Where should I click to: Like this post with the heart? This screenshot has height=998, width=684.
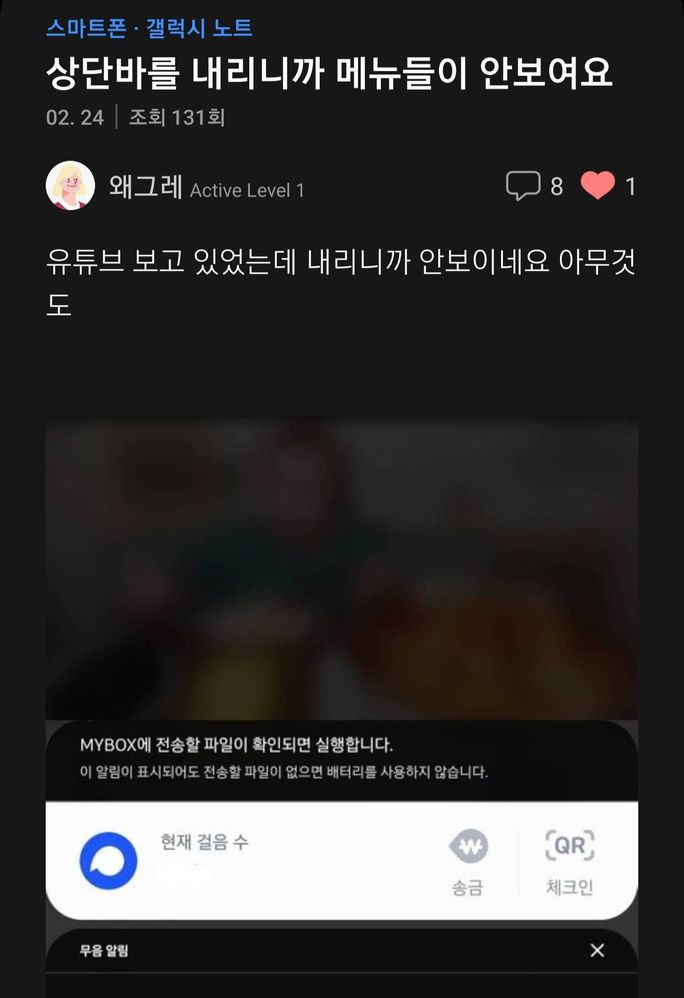pyautogui.click(x=598, y=186)
